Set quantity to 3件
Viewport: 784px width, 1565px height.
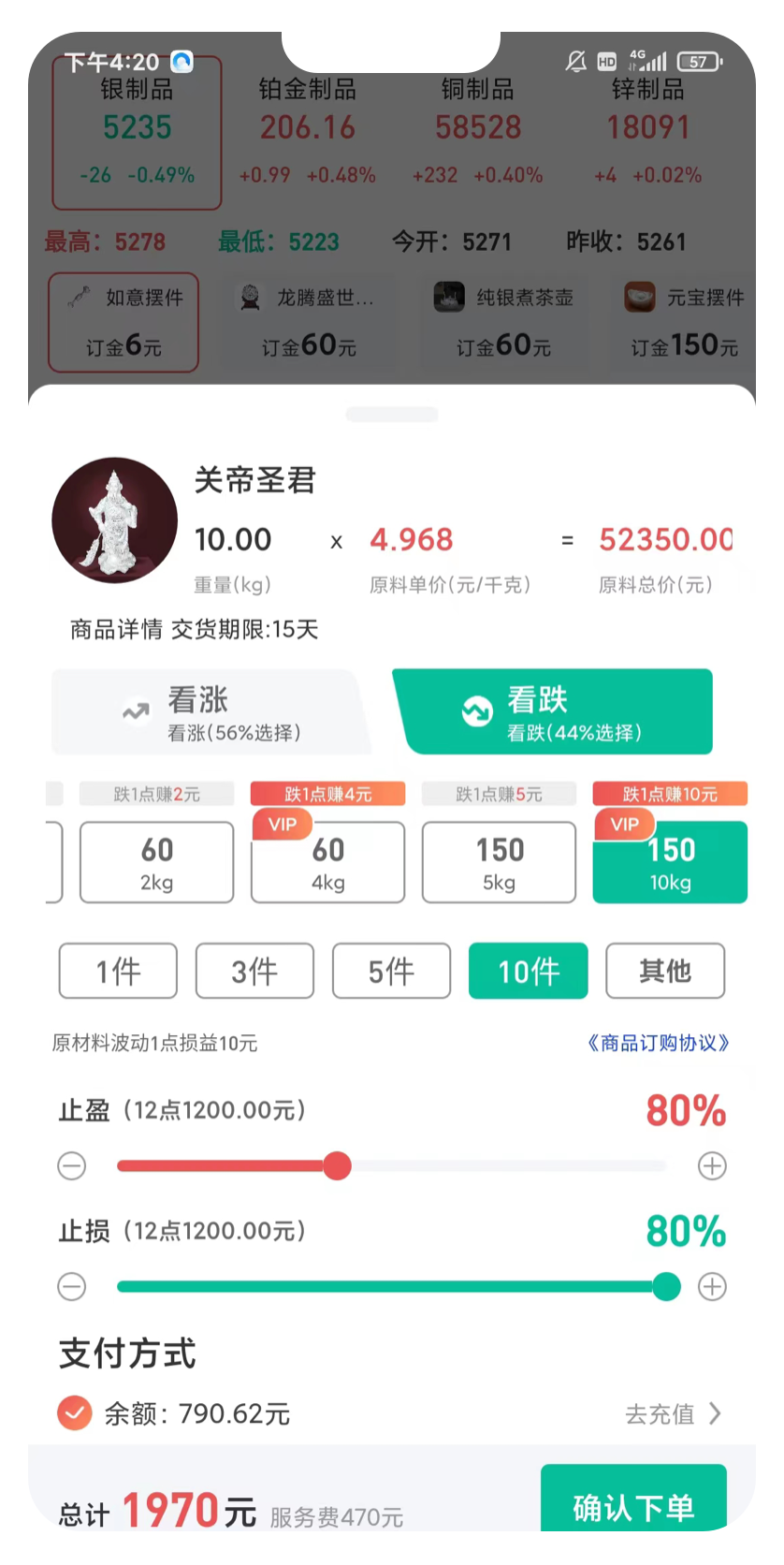[x=254, y=972]
